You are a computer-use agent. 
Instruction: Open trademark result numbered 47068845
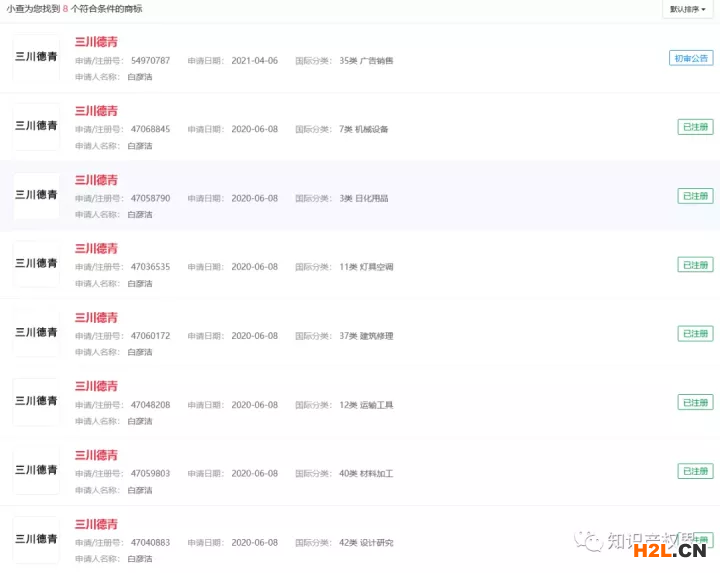(97, 111)
